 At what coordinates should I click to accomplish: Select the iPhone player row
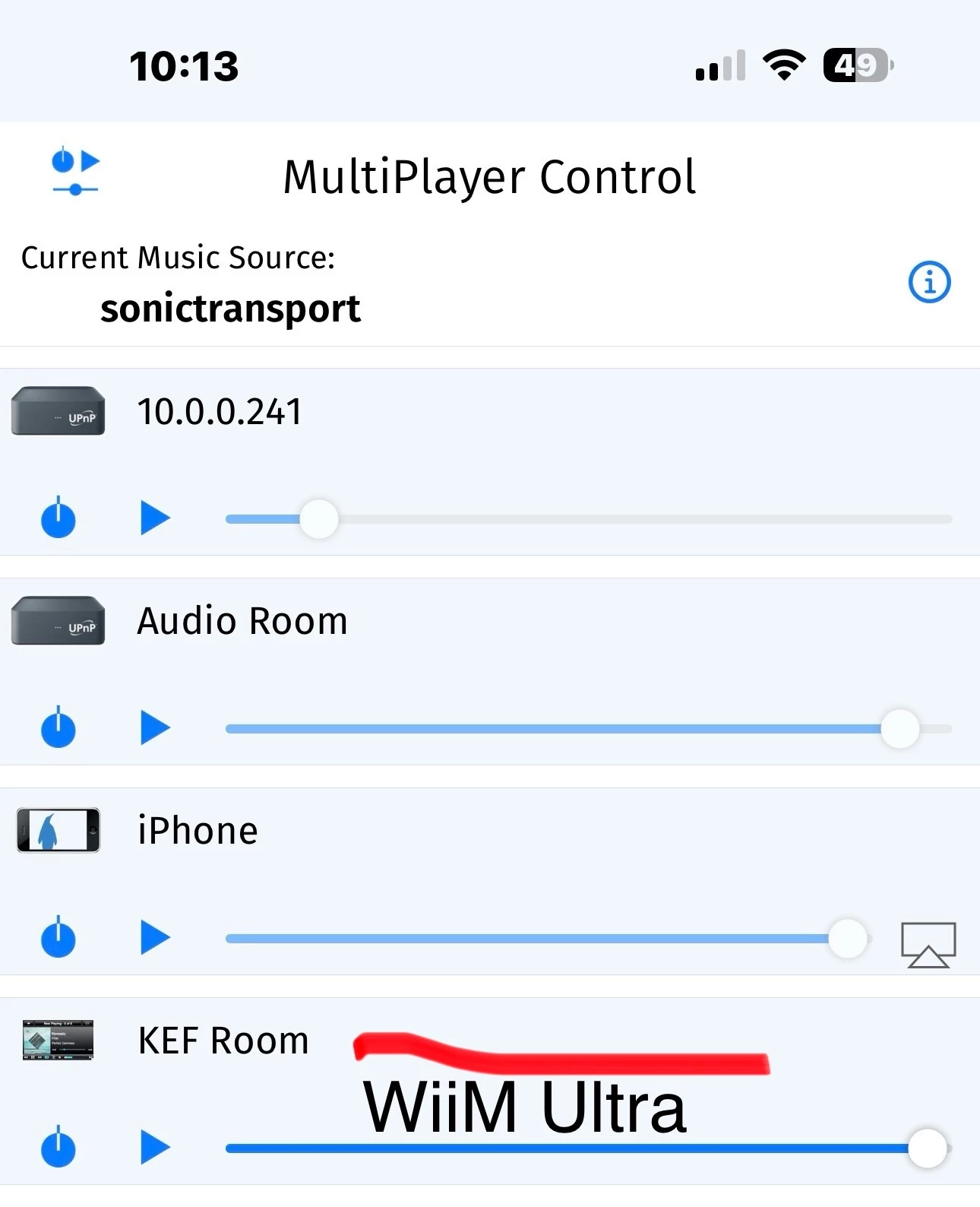(x=198, y=830)
